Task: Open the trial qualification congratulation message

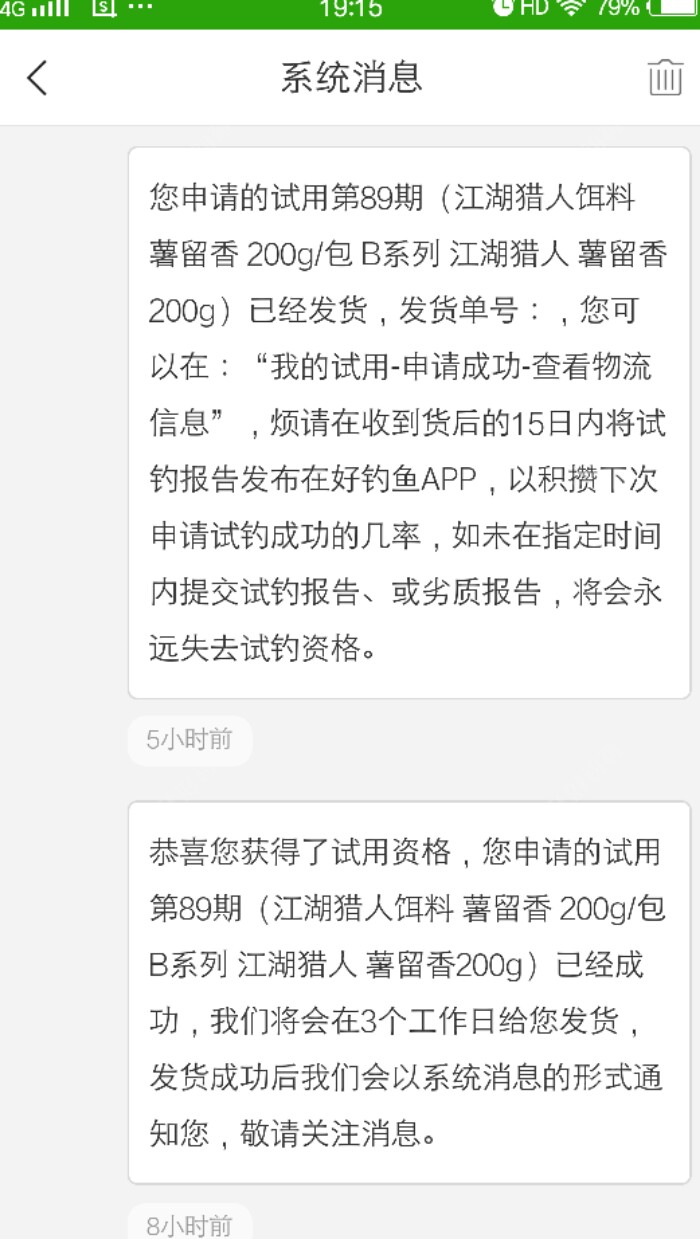Action: 408,992
